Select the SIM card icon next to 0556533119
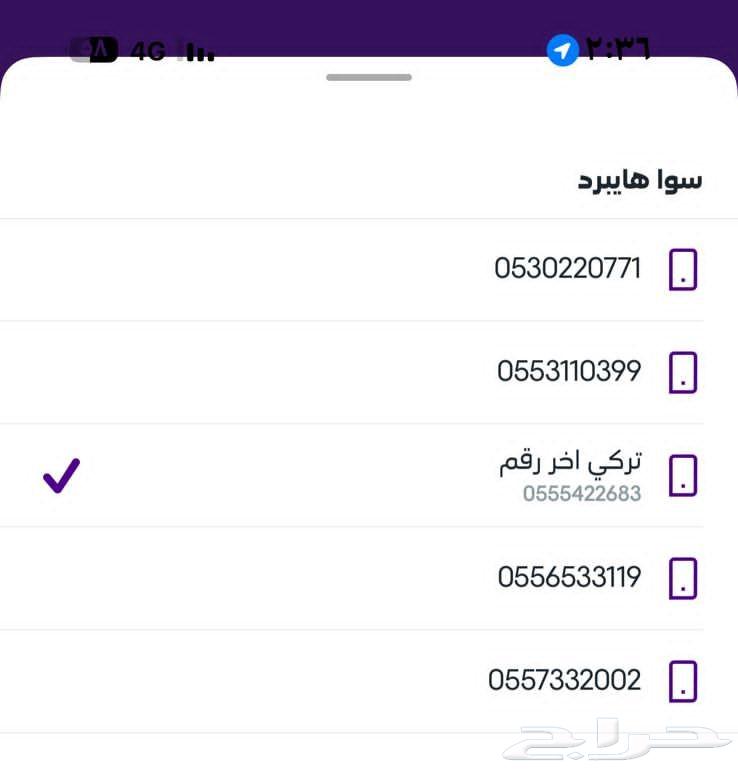The image size is (738, 773). (681, 577)
